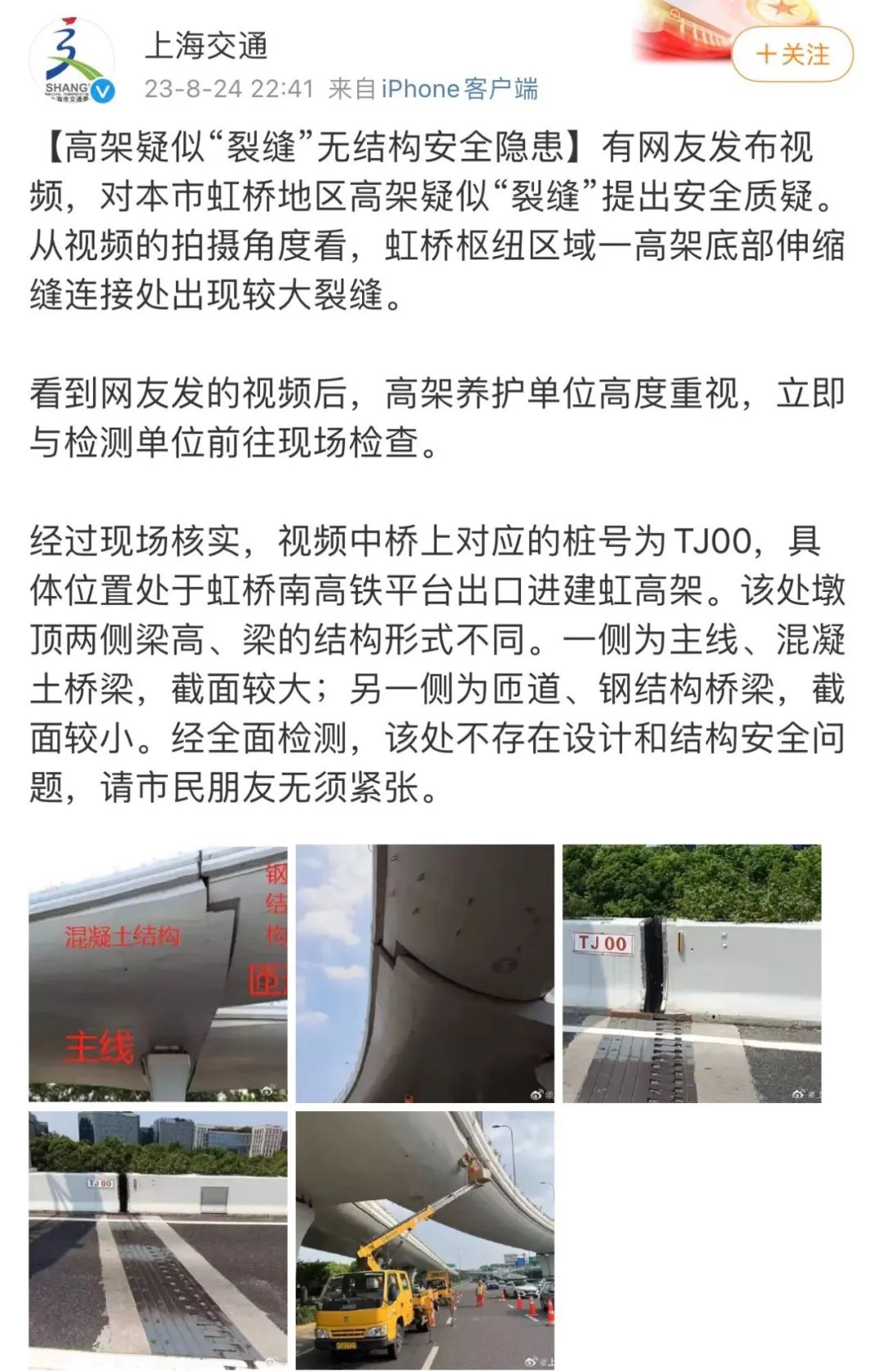View photo of yellow inspection lift truck
883x1372 pixels.
coord(424,1240)
